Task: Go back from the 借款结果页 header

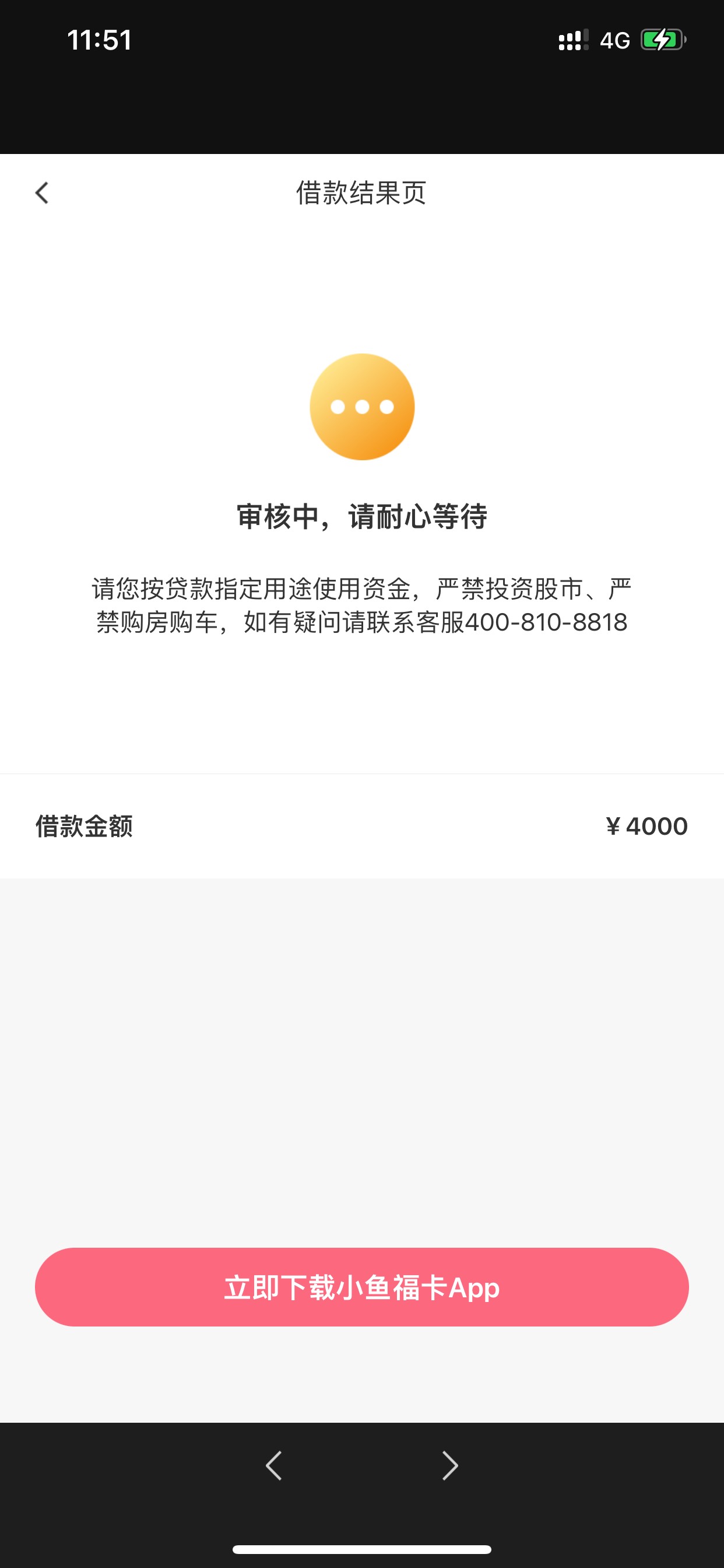Action: (42, 193)
